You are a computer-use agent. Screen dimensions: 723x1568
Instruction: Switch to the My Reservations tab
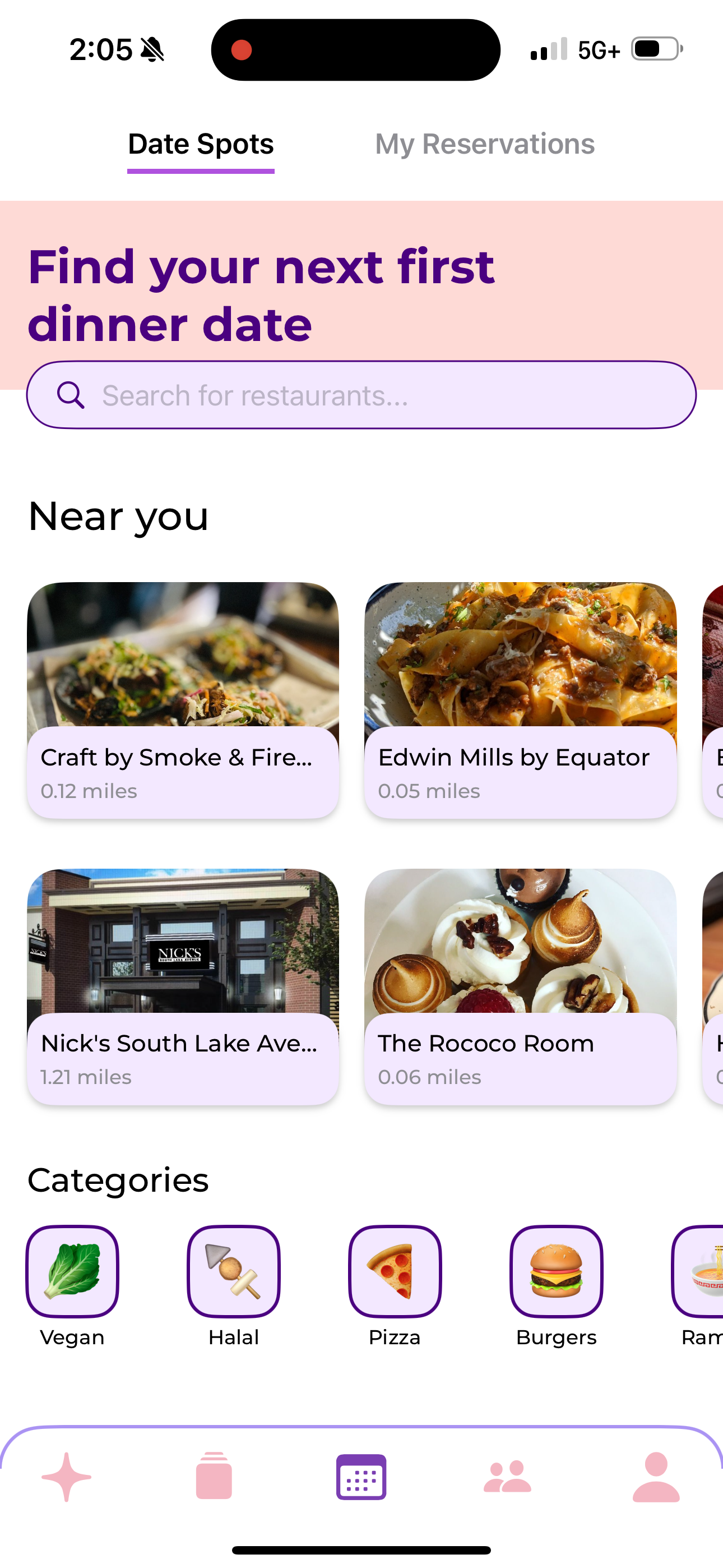tap(485, 144)
